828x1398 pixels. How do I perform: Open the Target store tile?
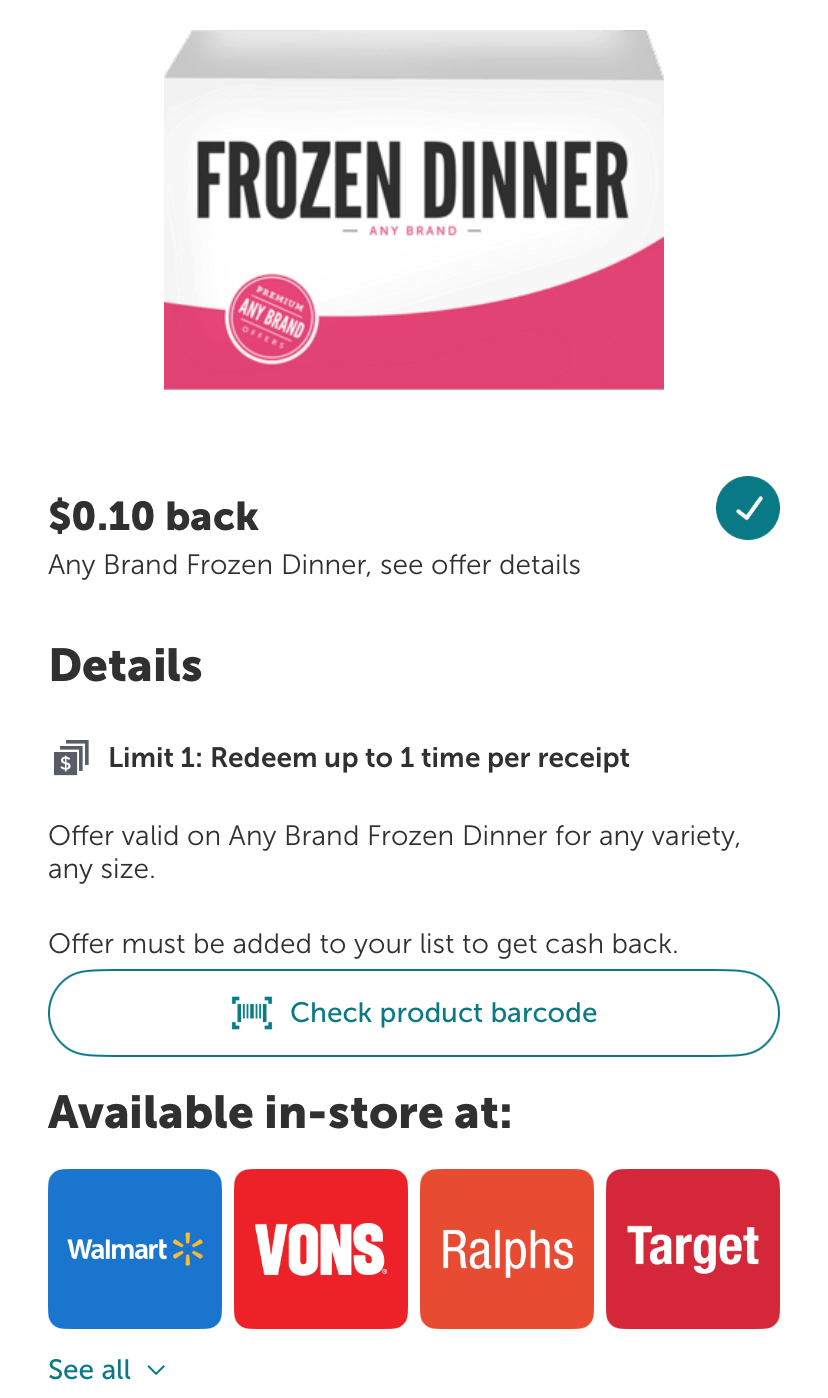click(693, 1249)
